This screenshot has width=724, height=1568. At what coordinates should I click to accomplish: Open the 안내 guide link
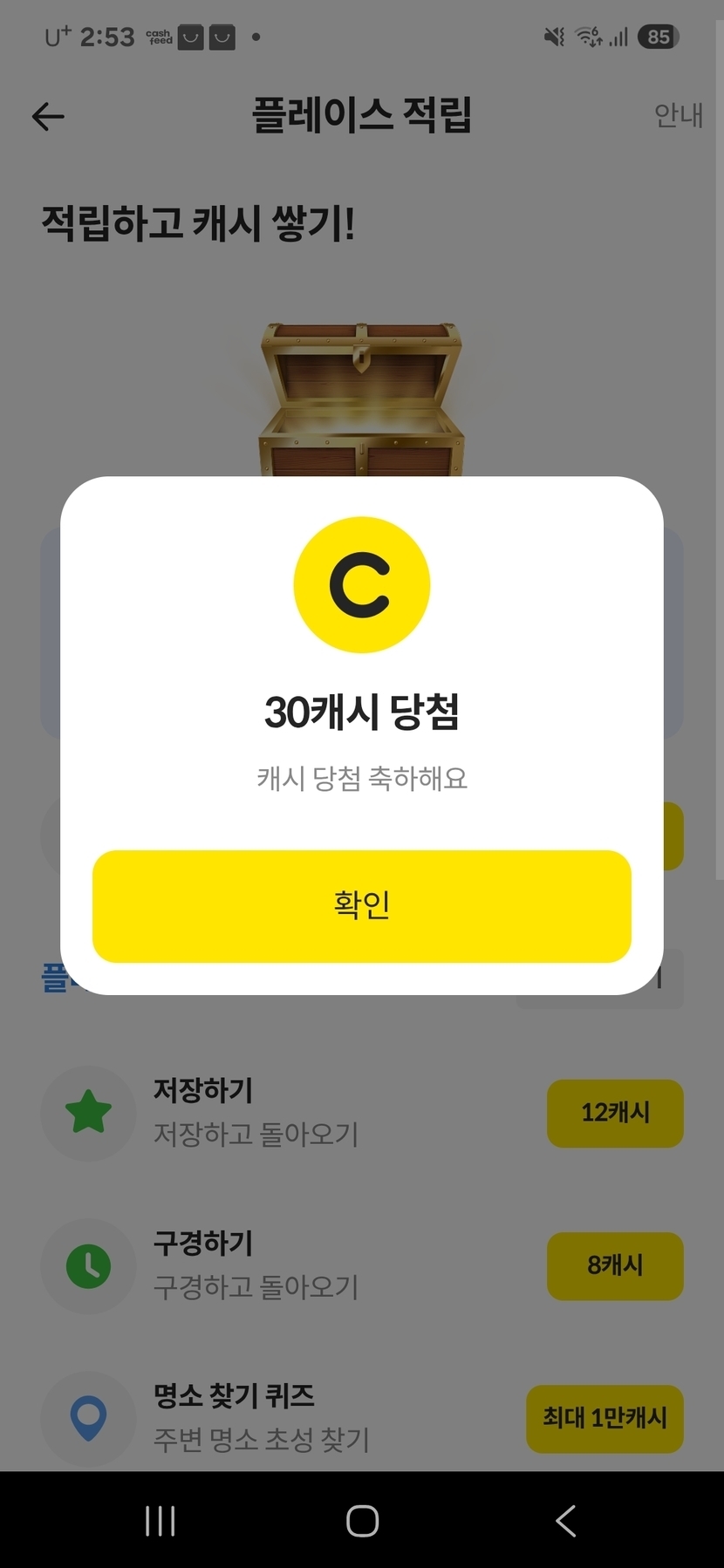coord(678,115)
